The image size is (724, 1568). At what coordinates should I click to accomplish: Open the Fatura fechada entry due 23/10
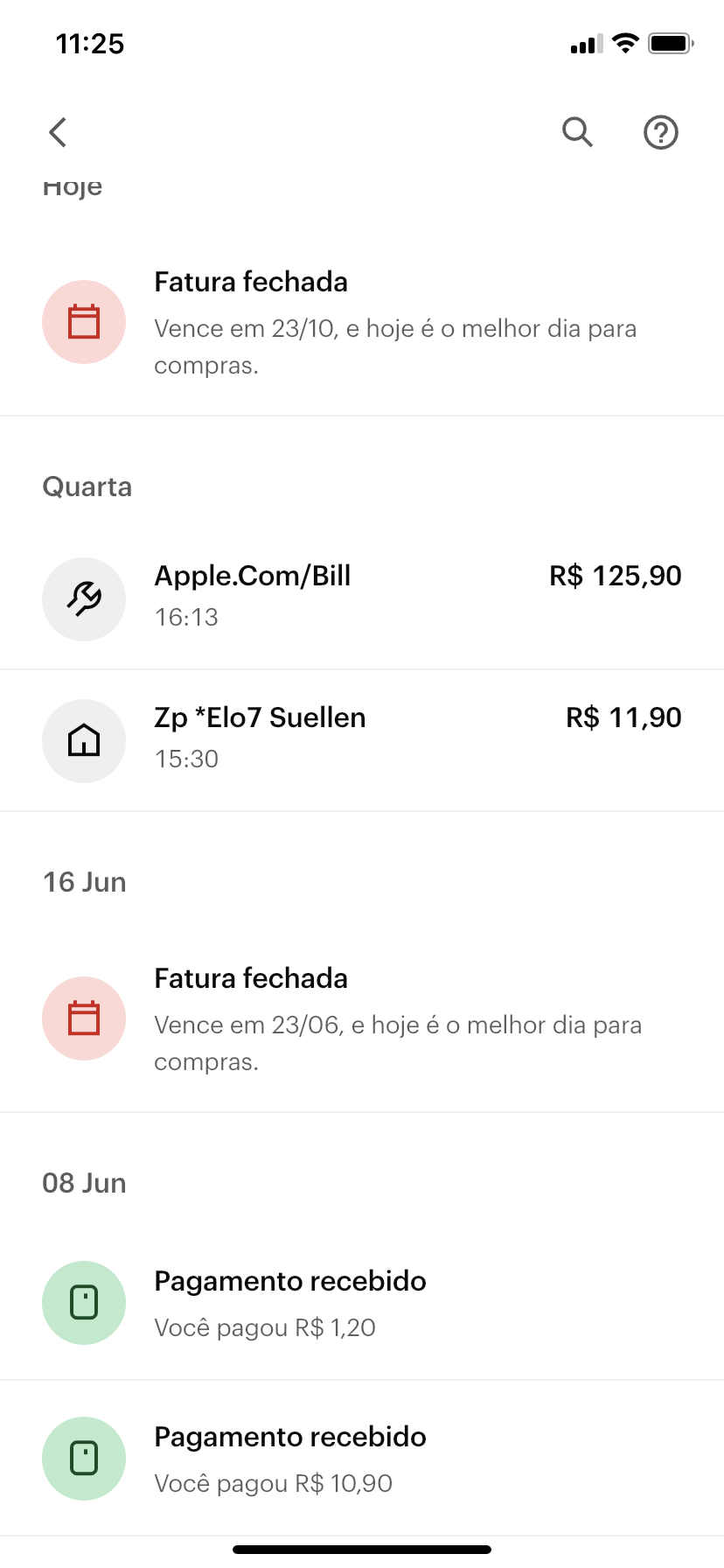click(362, 322)
